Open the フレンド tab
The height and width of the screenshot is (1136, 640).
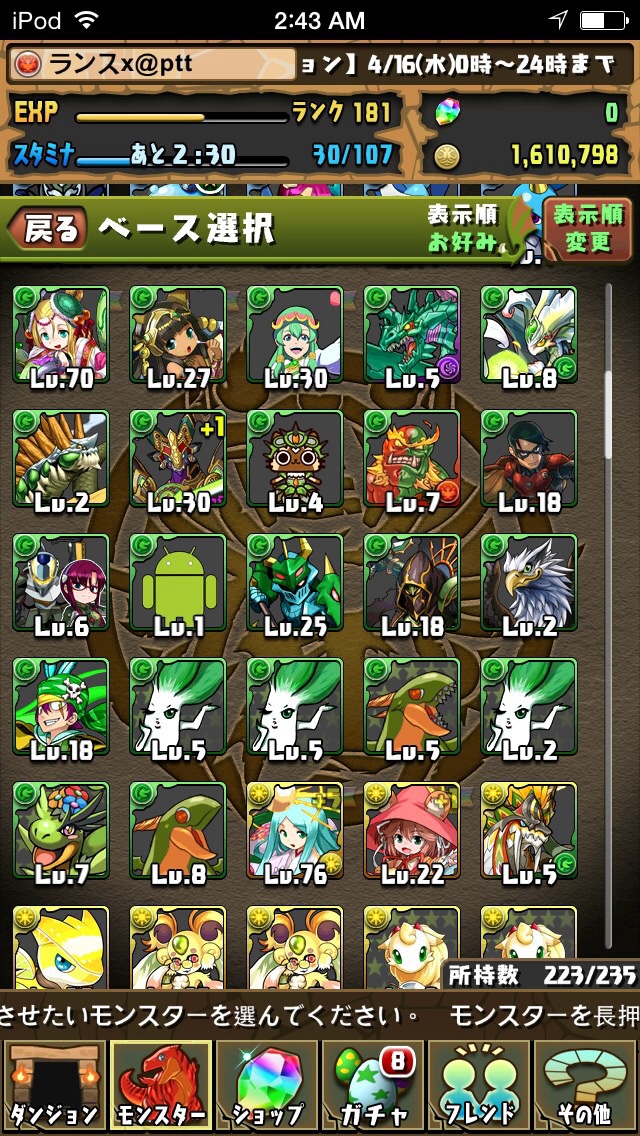(x=478, y=1086)
